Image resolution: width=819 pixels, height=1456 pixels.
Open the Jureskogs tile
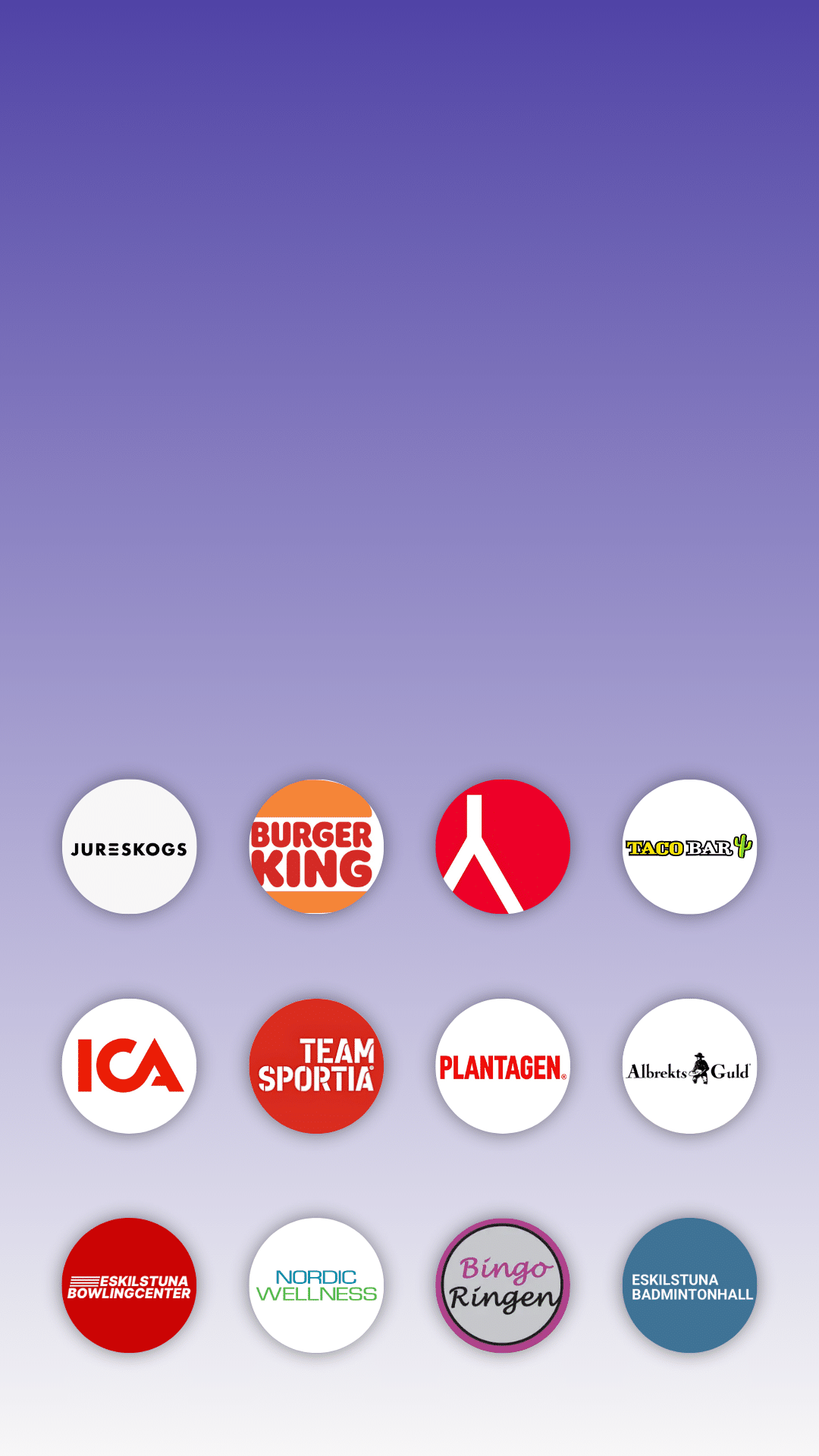tap(129, 846)
